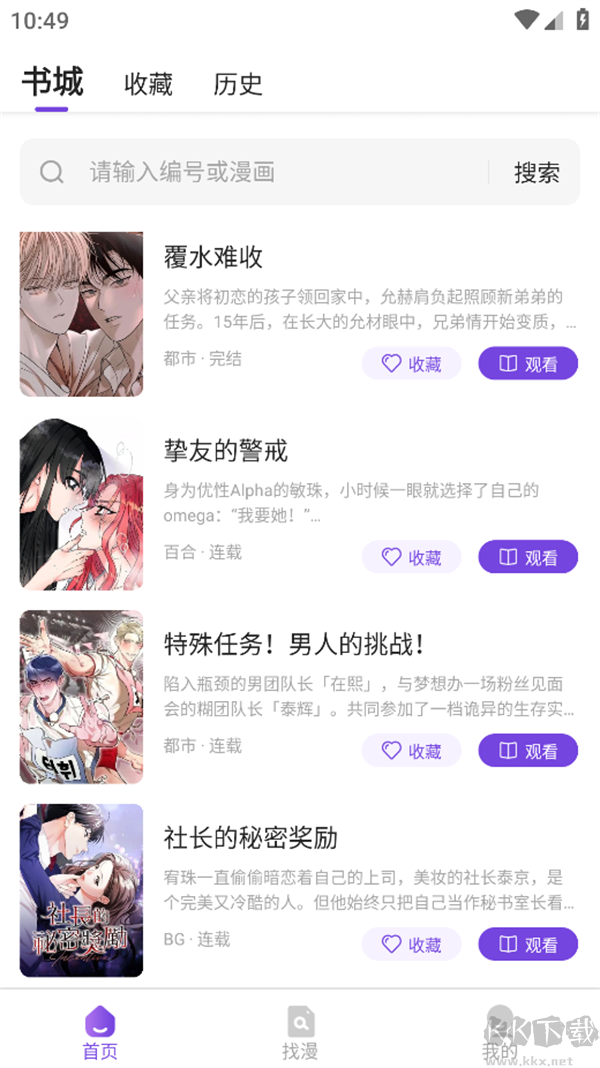Open the 历史 tab
The height and width of the screenshot is (1068, 600).
pos(238,84)
